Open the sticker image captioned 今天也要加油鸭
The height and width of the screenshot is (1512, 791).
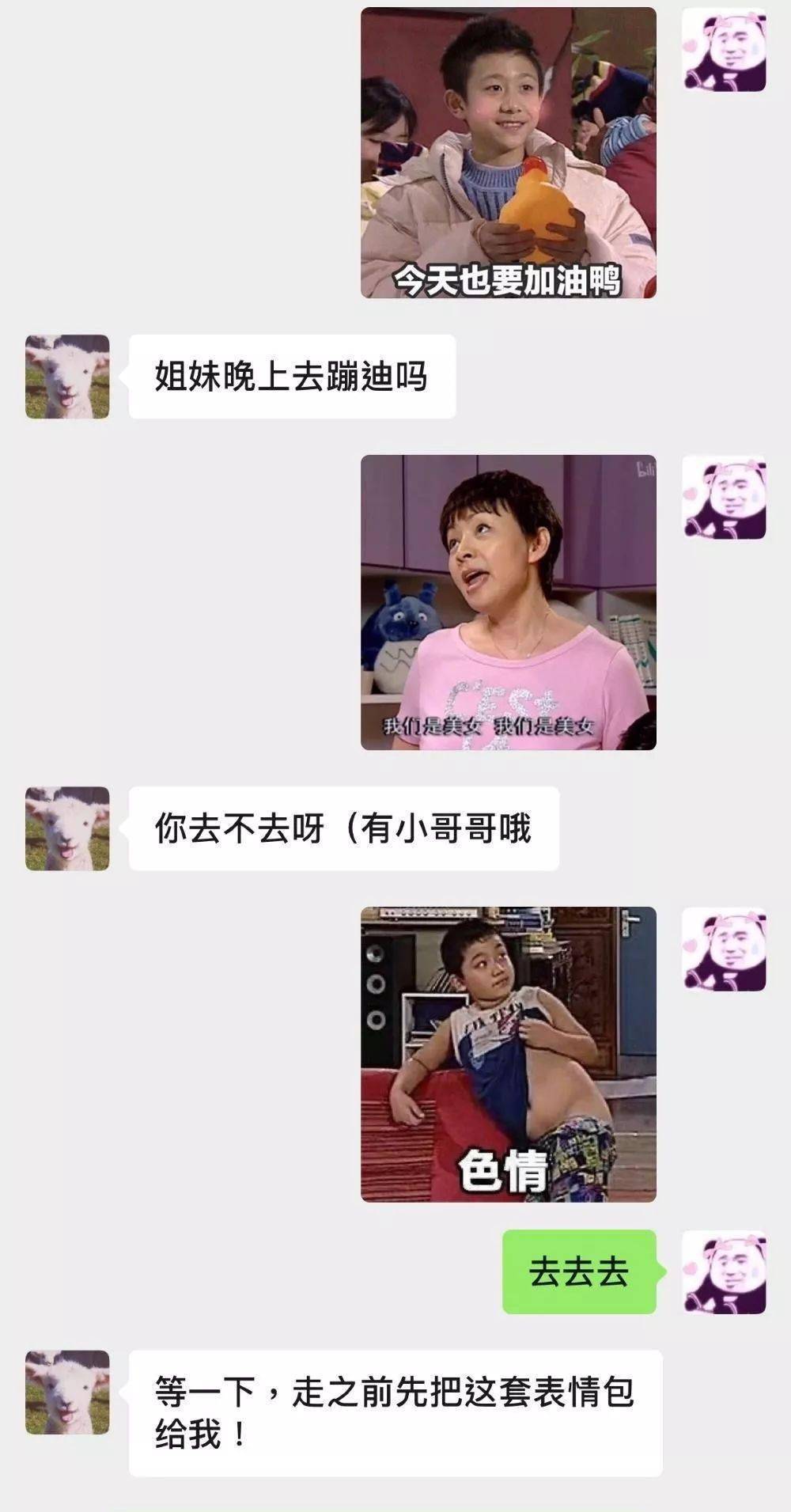click(x=508, y=153)
